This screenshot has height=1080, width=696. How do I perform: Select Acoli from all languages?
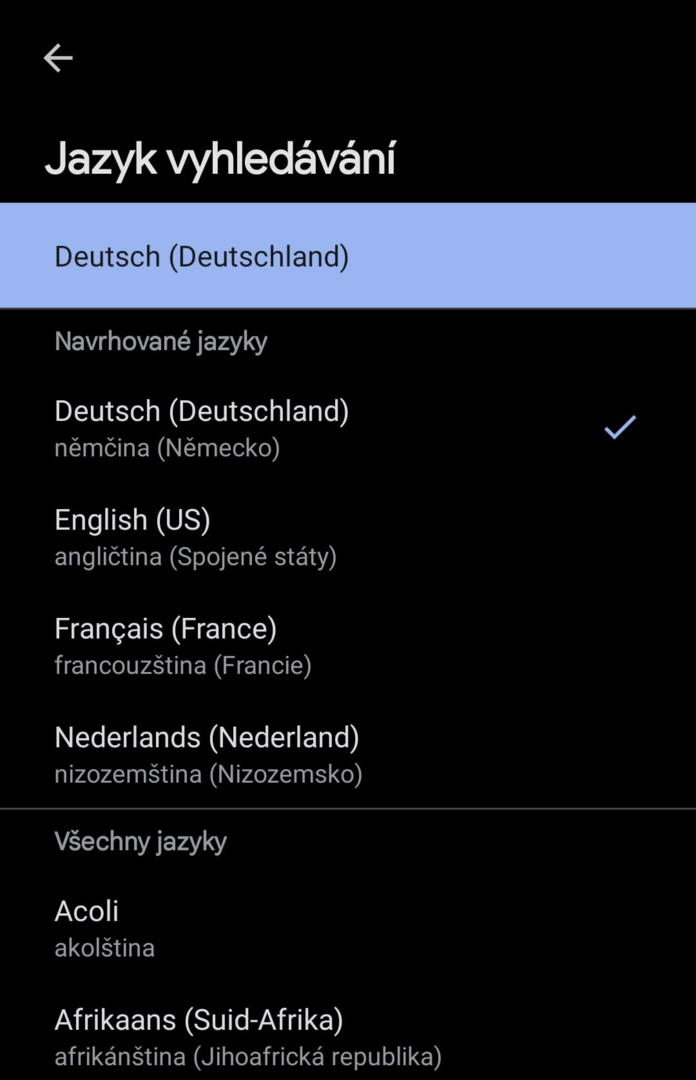click(x=347, y=928)
